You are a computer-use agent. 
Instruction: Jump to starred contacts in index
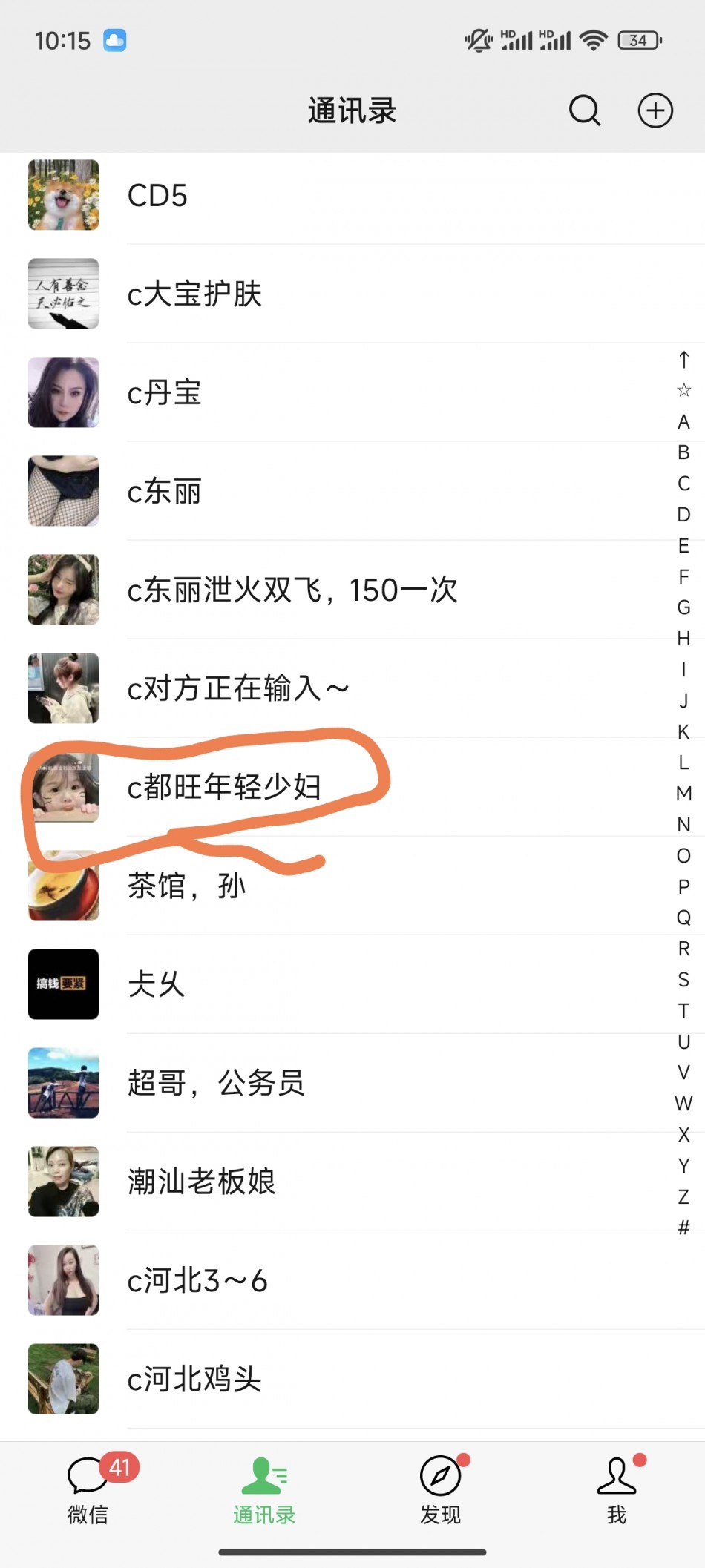[x=683, y=390]
